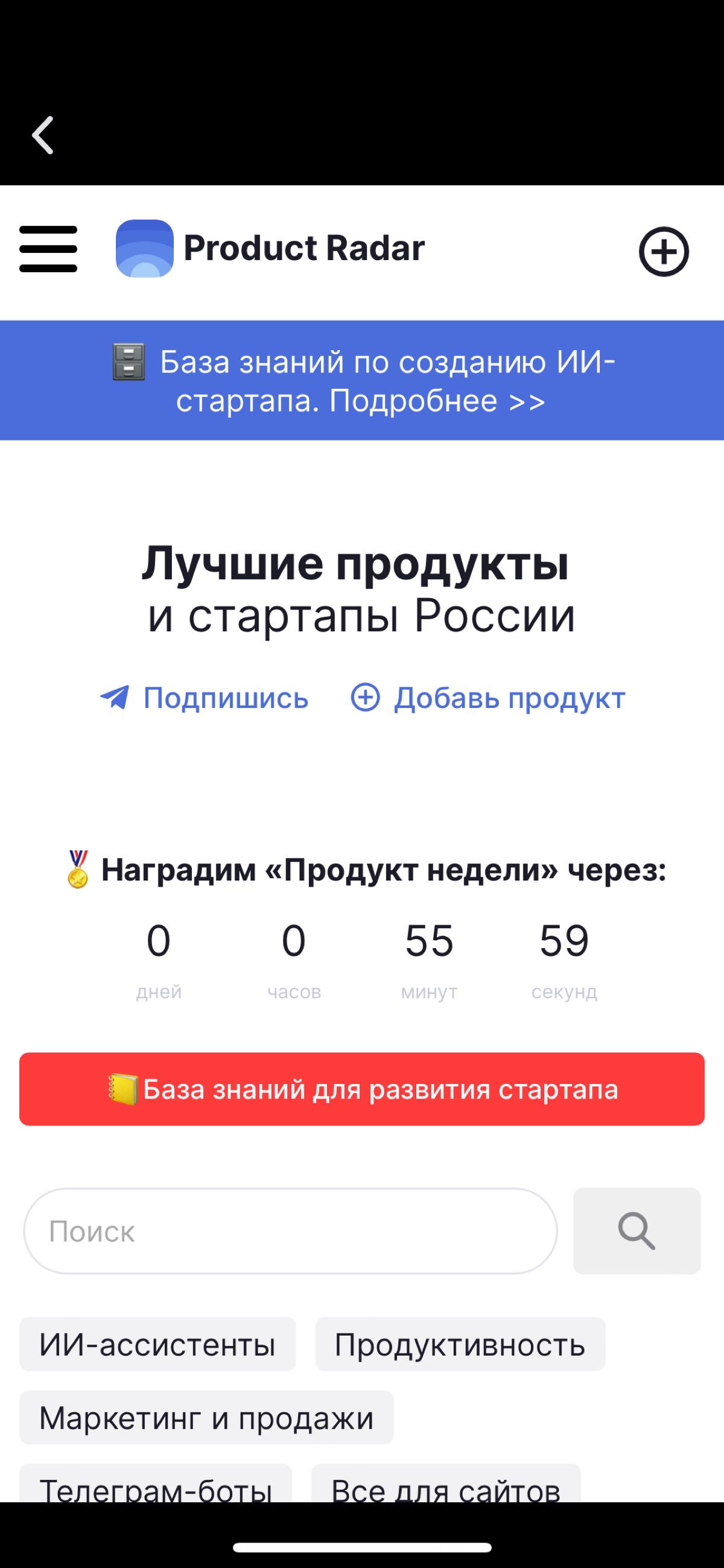
Task: Select the Маркетинг и продажи tag
Action: click(x=206, y=1418)
